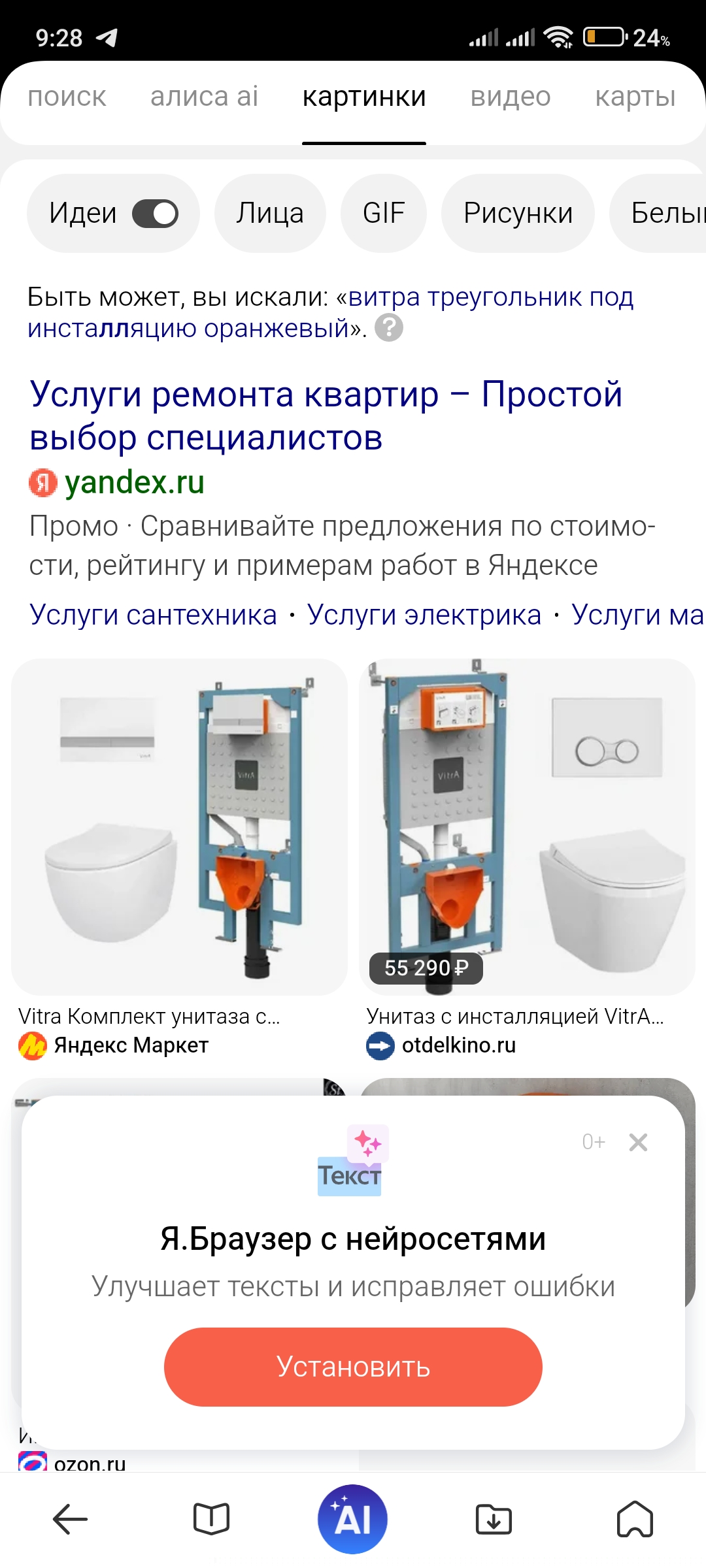Tap the Установить button

pyautogui.click(x=353, y=1367)
